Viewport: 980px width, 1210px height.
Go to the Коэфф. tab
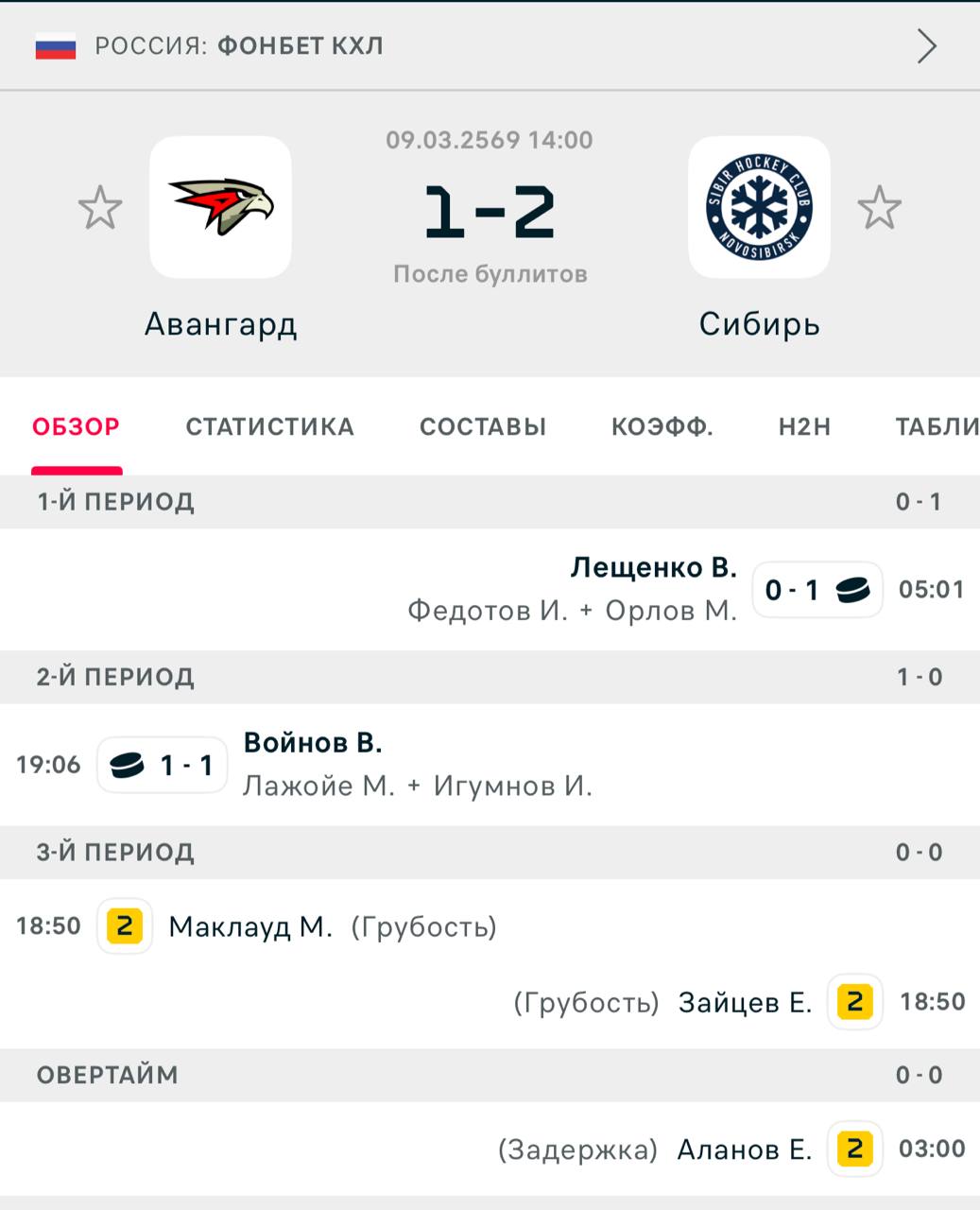click(x=662, y=427)
